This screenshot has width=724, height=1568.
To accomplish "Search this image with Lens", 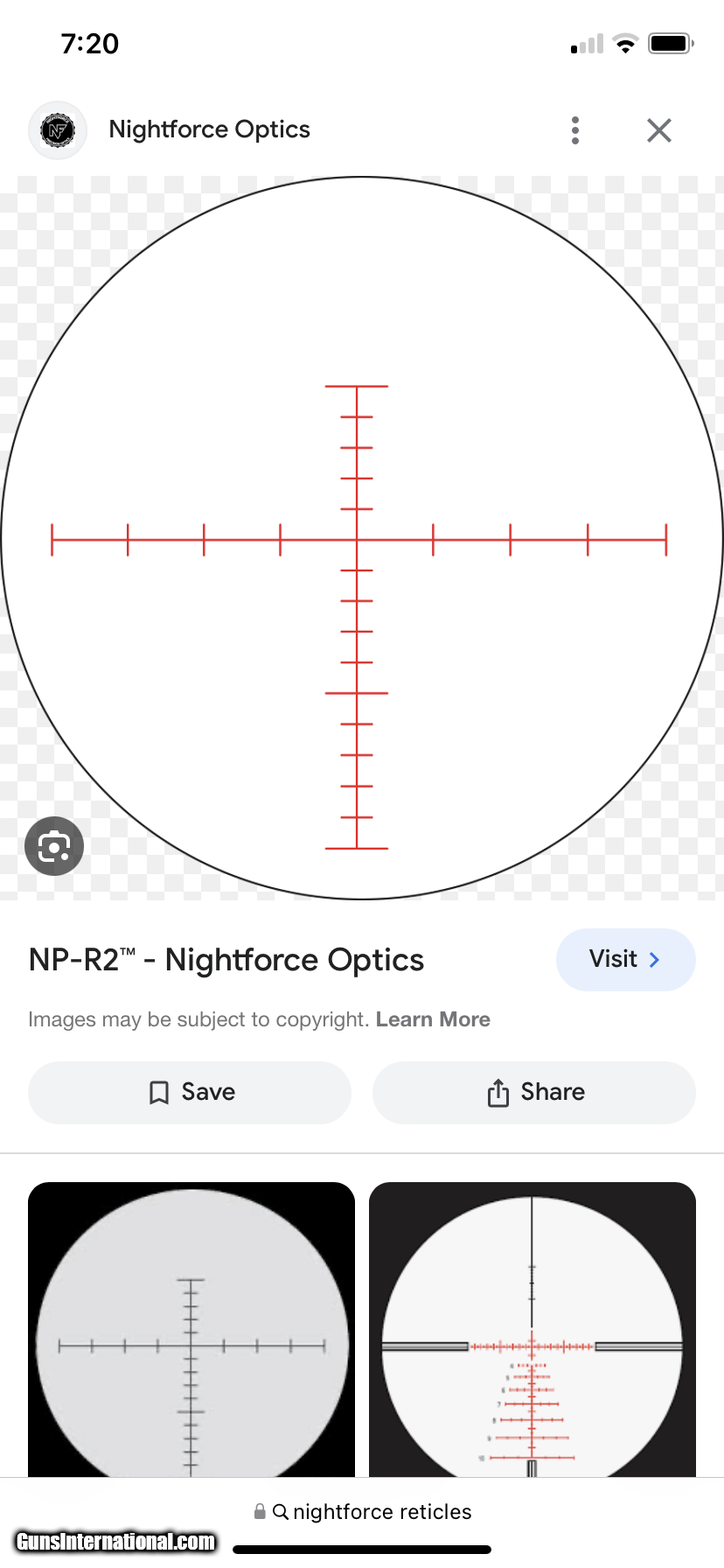I will click(54, 846).
